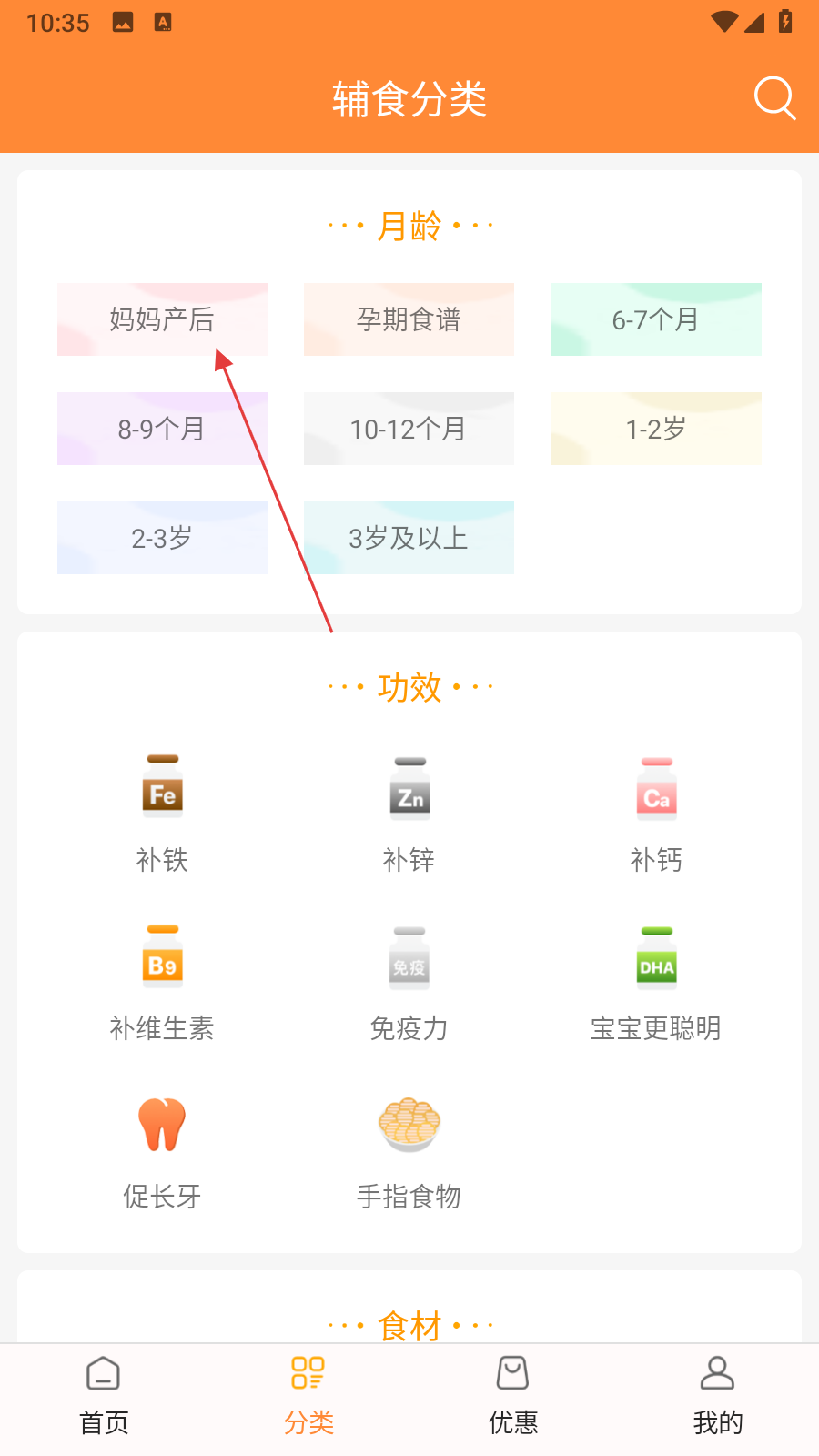Image resolution: width=819 pixels, height=1456 pixels.
Task: Select the 8-9个月 age group
Action: point(162,429)
